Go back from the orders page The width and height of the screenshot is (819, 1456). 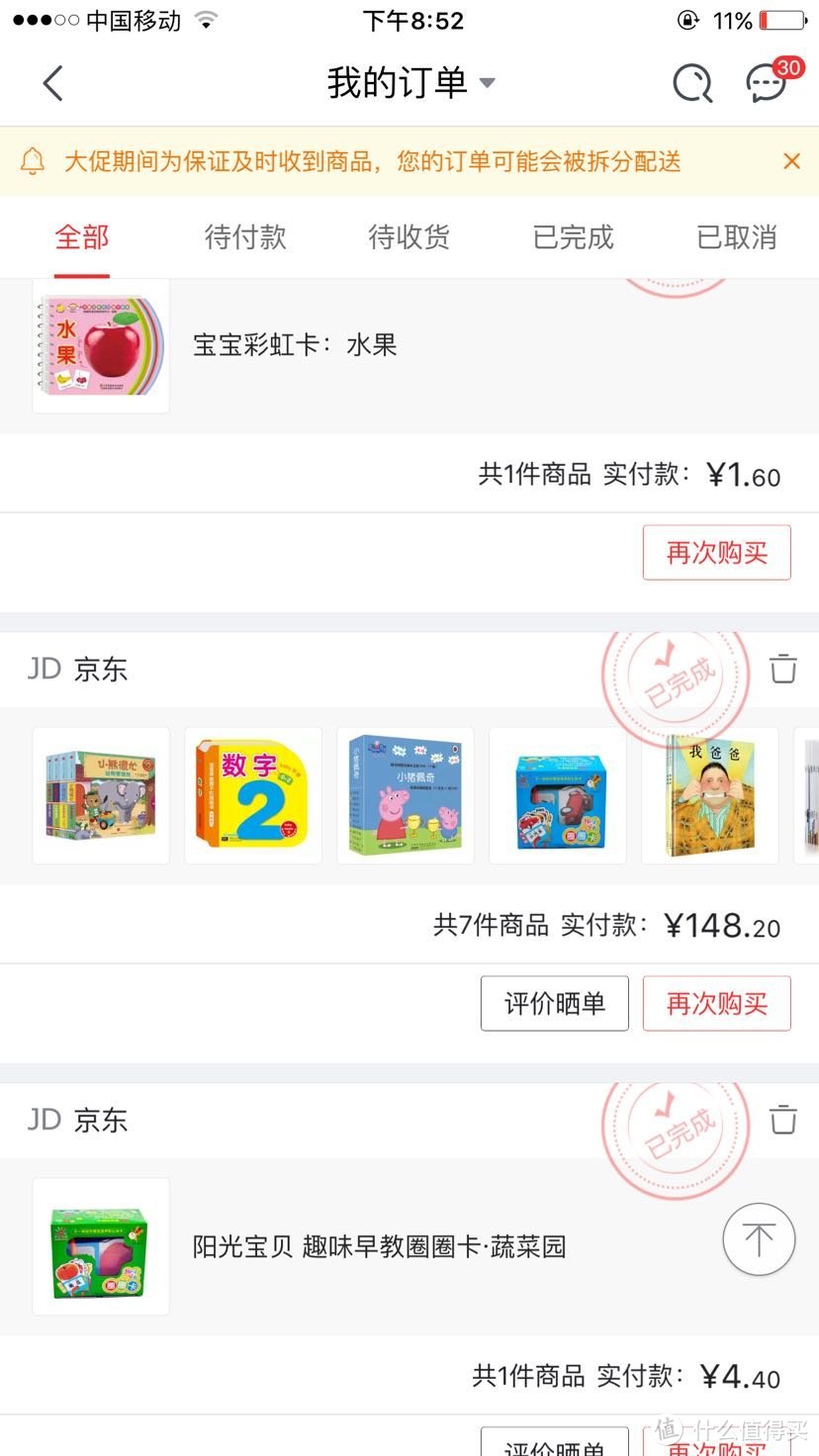pos(53,83)
